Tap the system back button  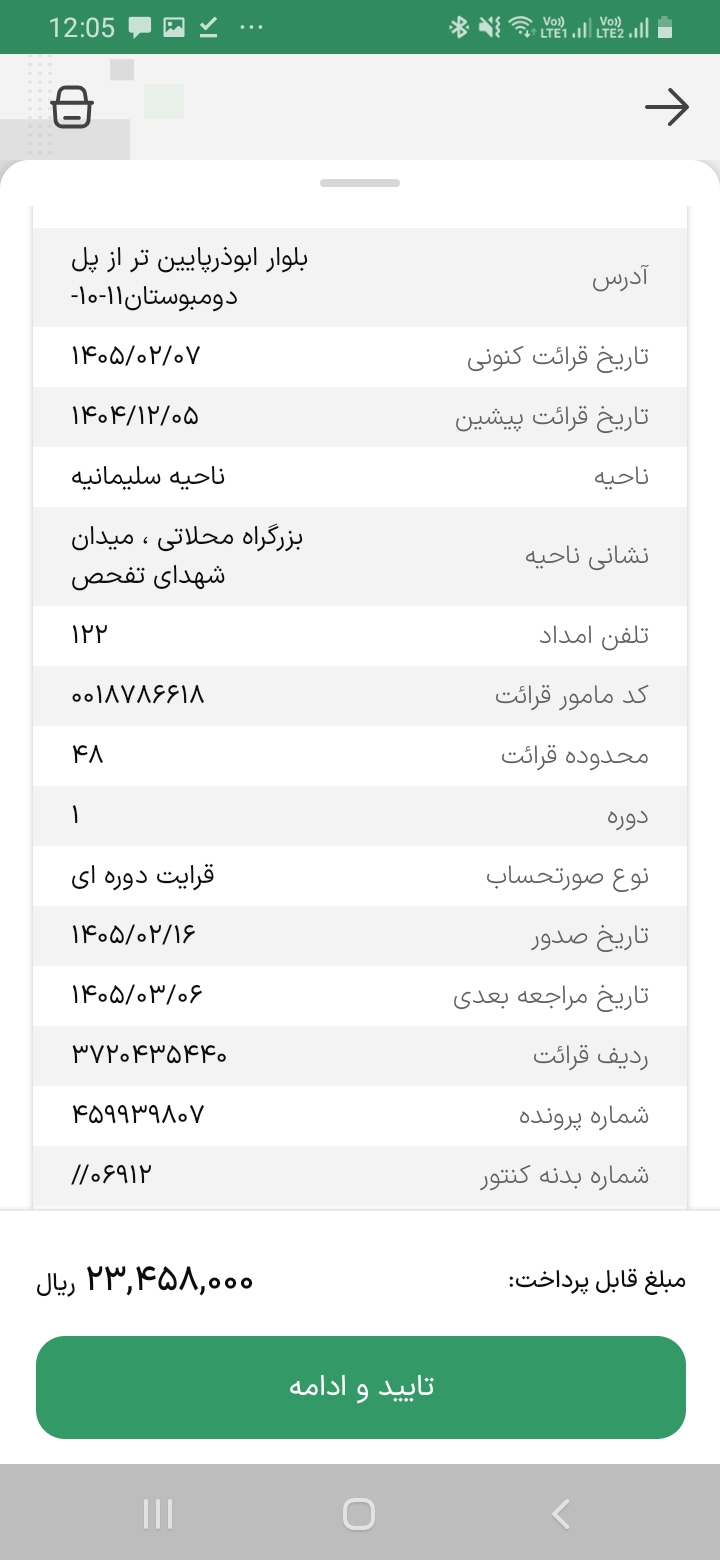[561, 1514]
